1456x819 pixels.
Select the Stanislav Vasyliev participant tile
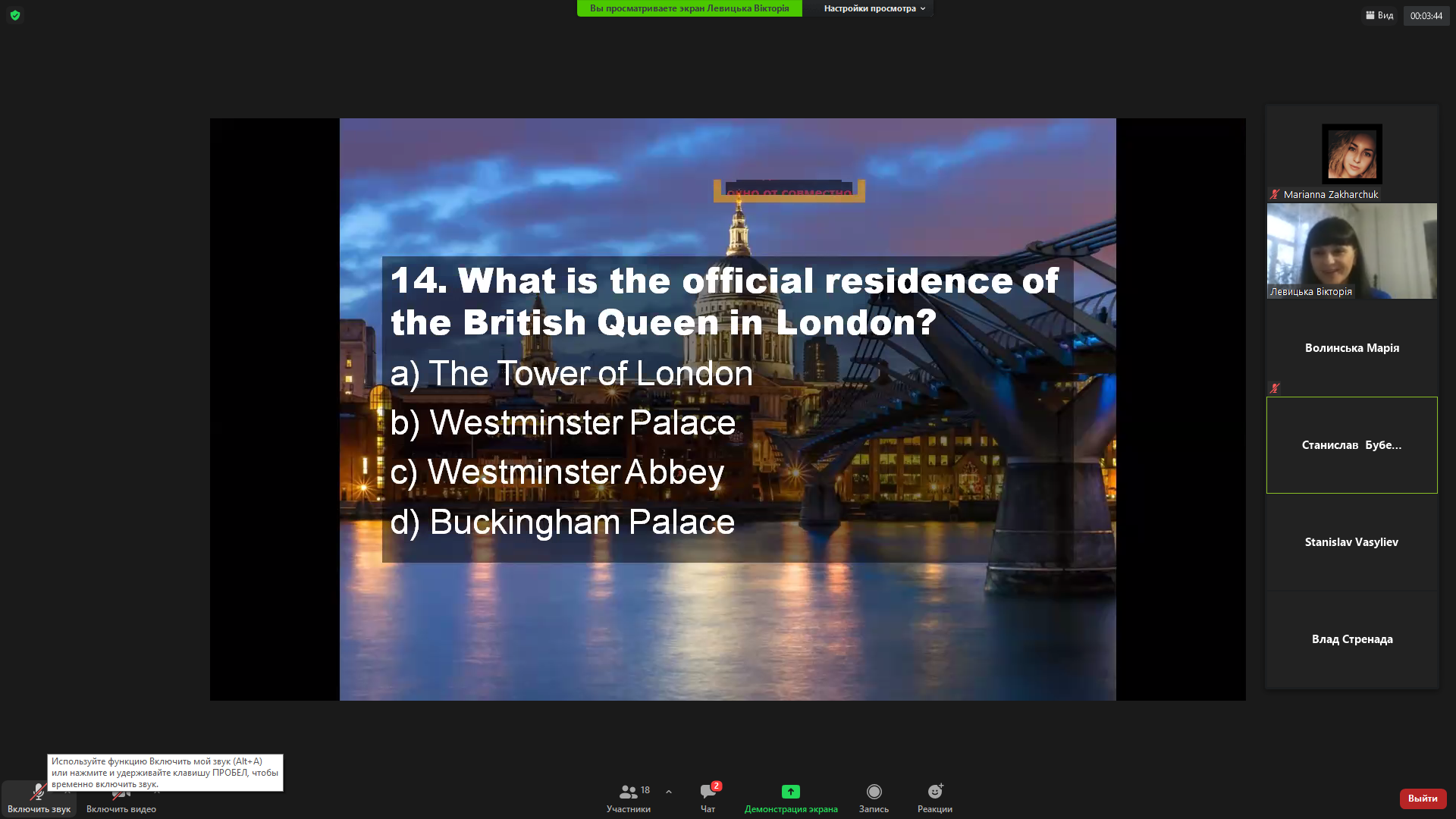pos(1351,542)
